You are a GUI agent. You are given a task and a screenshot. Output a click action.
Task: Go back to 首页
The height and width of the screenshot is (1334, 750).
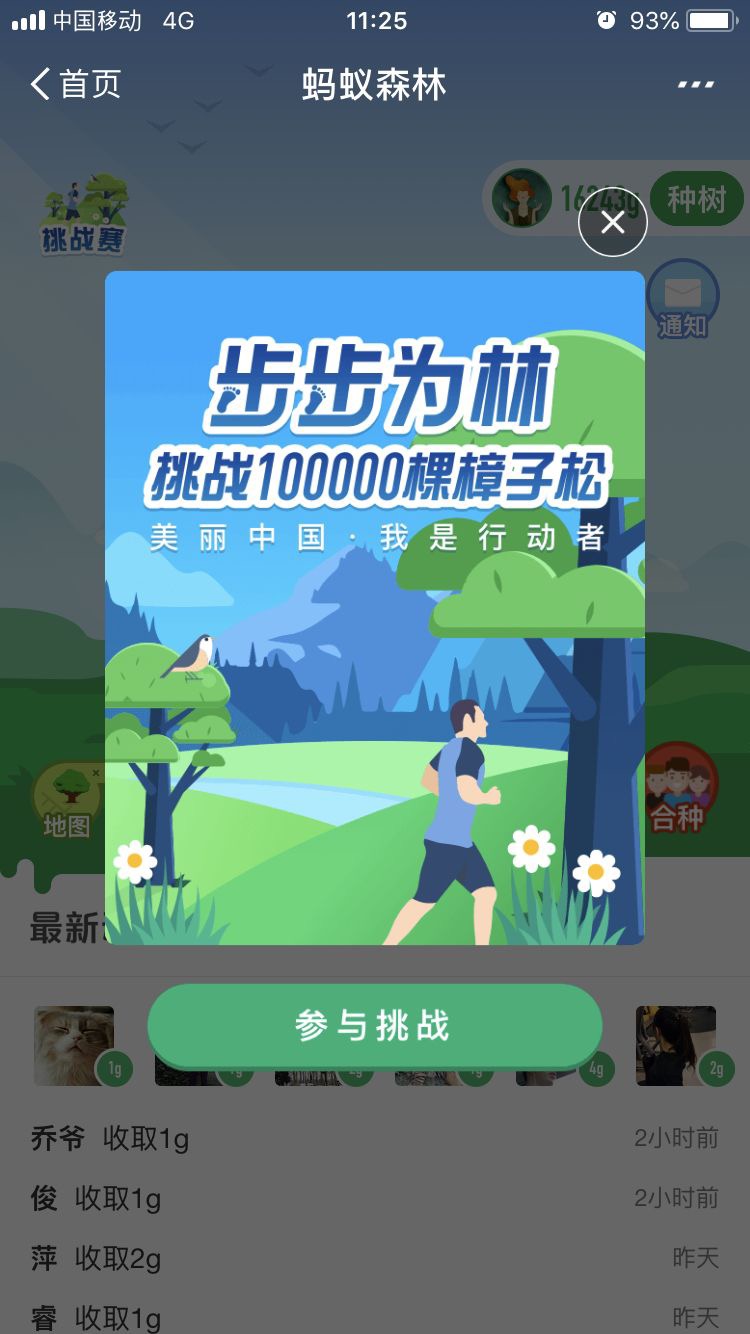coord(76,85)
